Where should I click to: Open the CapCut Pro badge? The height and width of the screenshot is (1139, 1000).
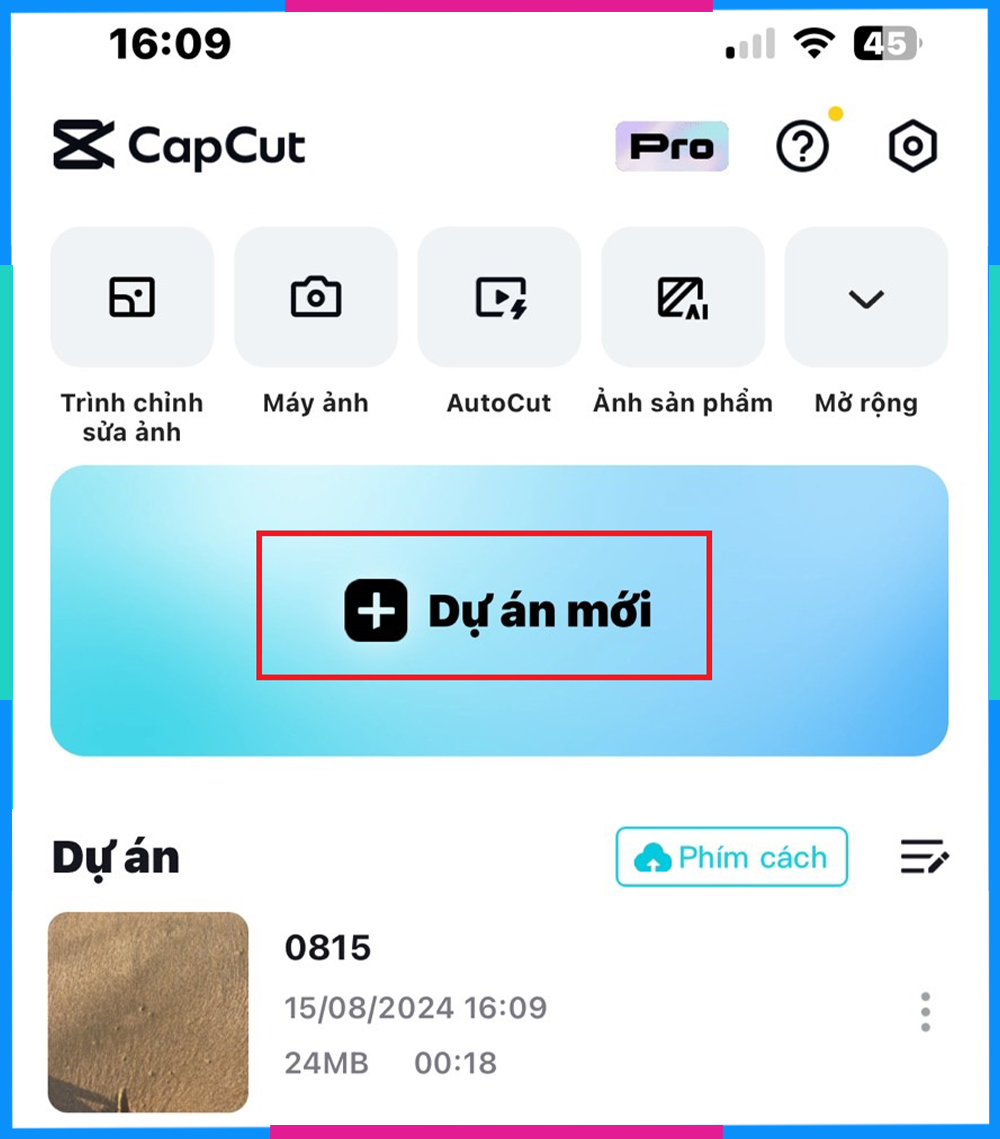click(x=671, y=147)
